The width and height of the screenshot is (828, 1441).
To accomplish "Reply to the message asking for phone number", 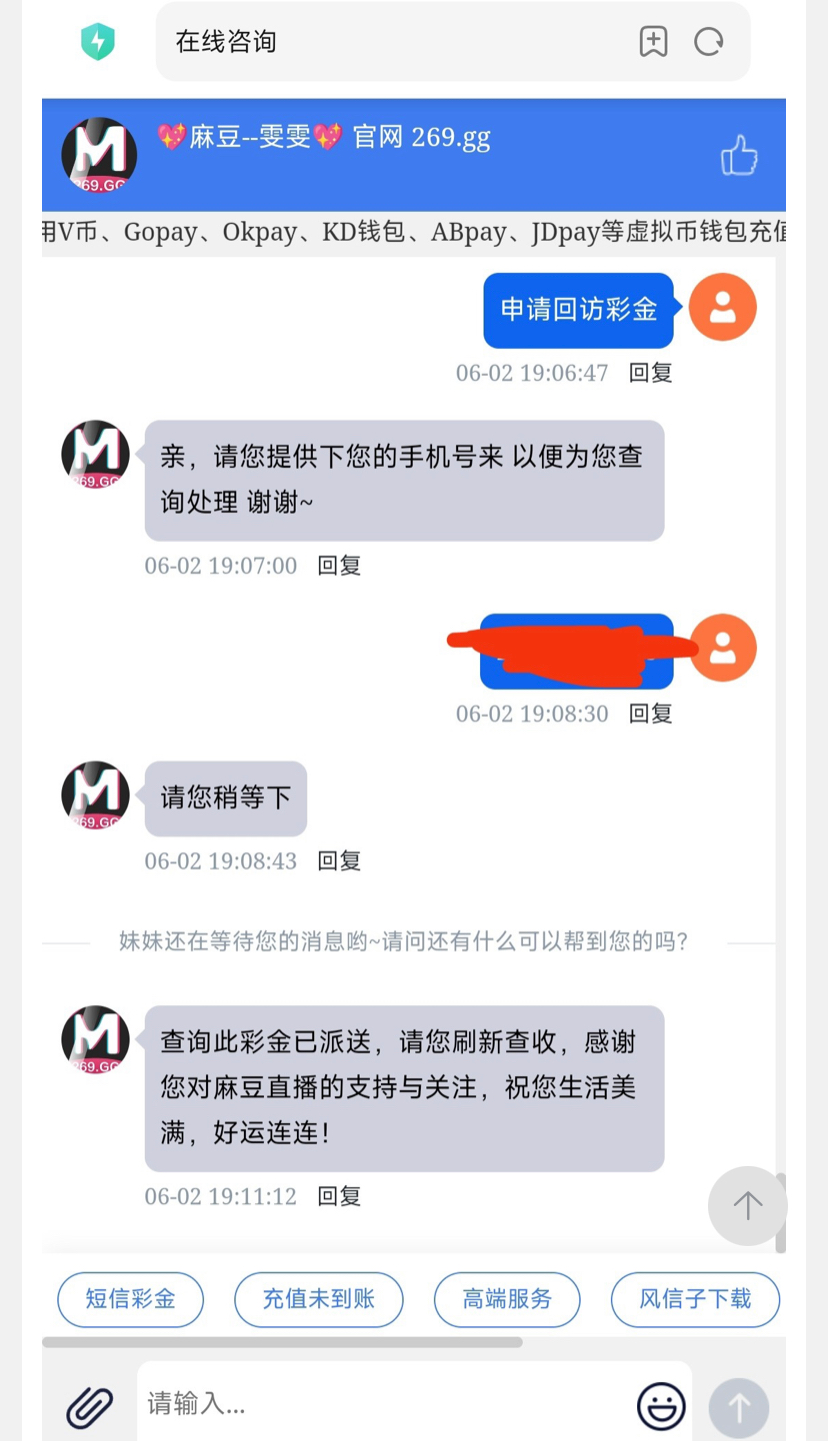I will point(339,566).
